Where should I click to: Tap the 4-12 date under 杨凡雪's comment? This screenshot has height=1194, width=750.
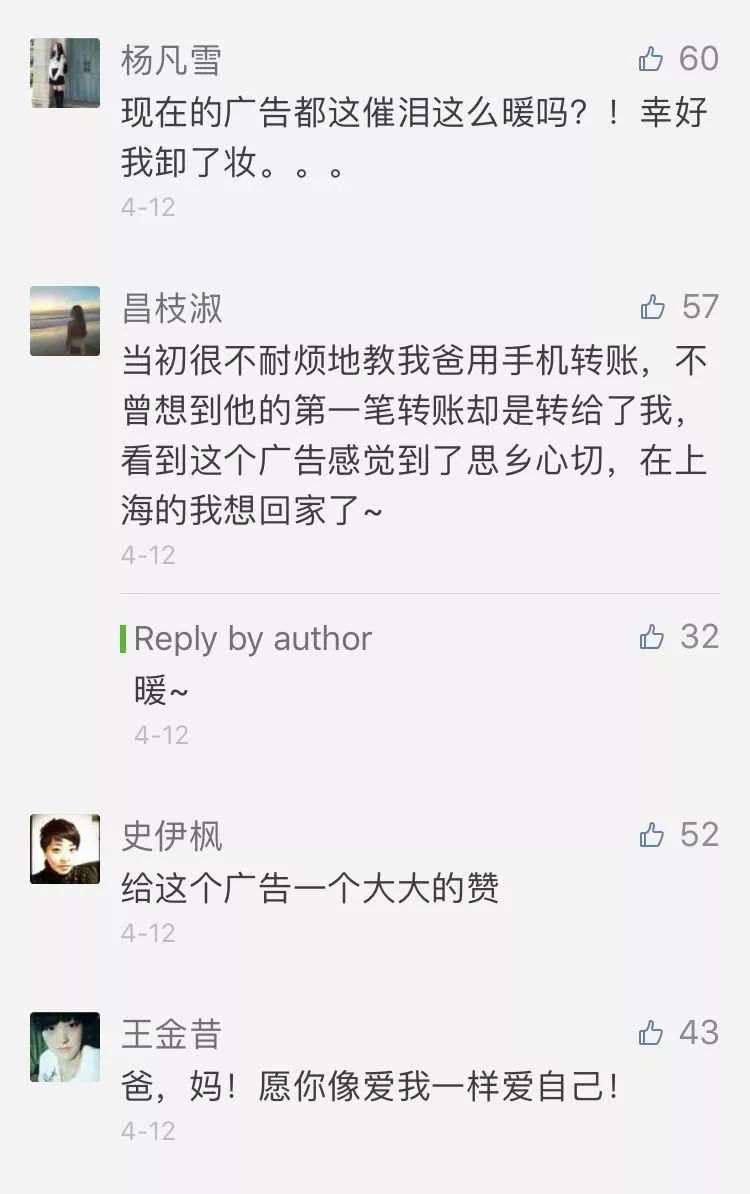coord(148,207)
